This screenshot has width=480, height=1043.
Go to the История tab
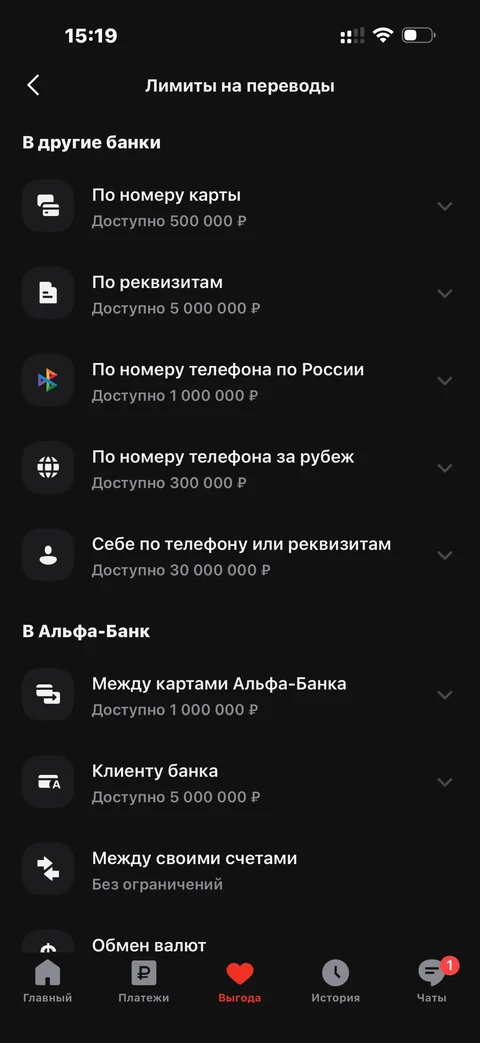click(336, 982)
